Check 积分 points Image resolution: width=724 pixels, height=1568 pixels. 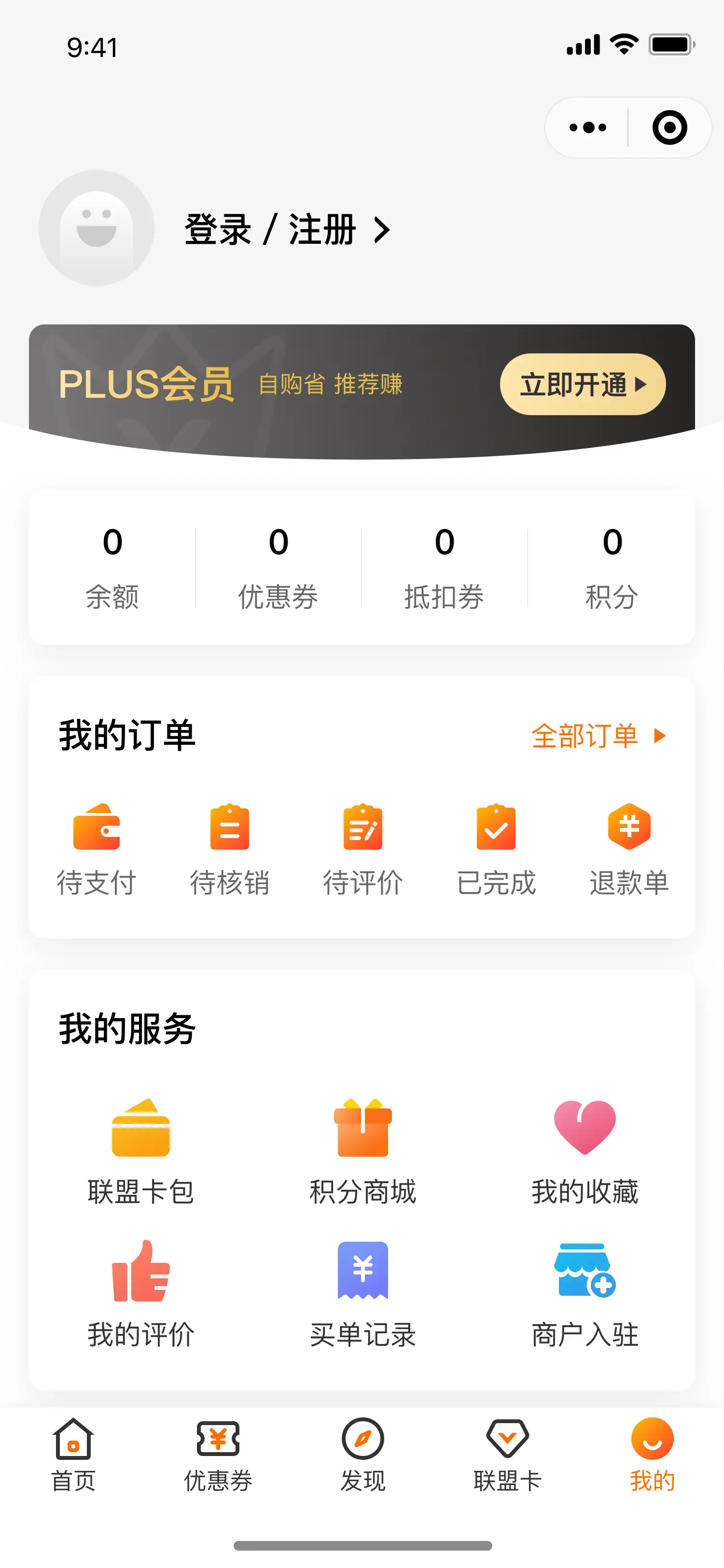(x=612, y=568)
